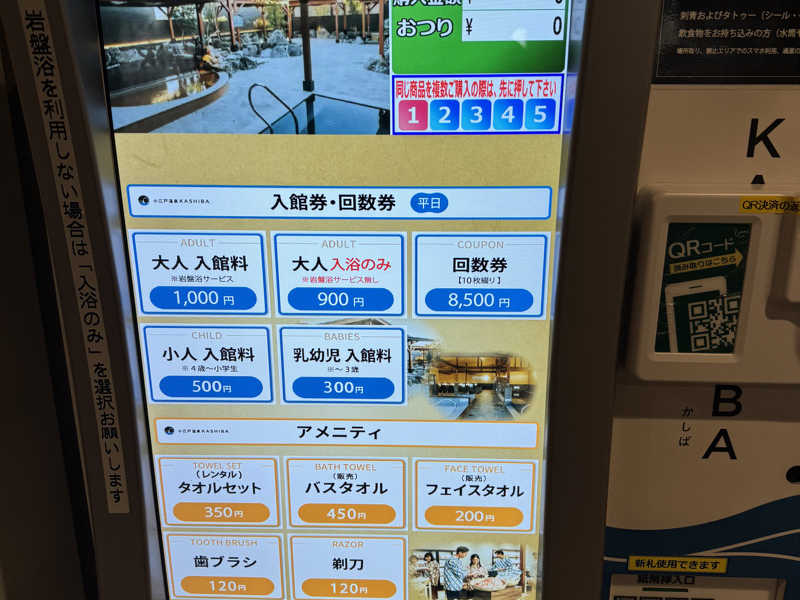Buy バスタオル for 450円
800x600 pixels.
(x=346, y=493)
